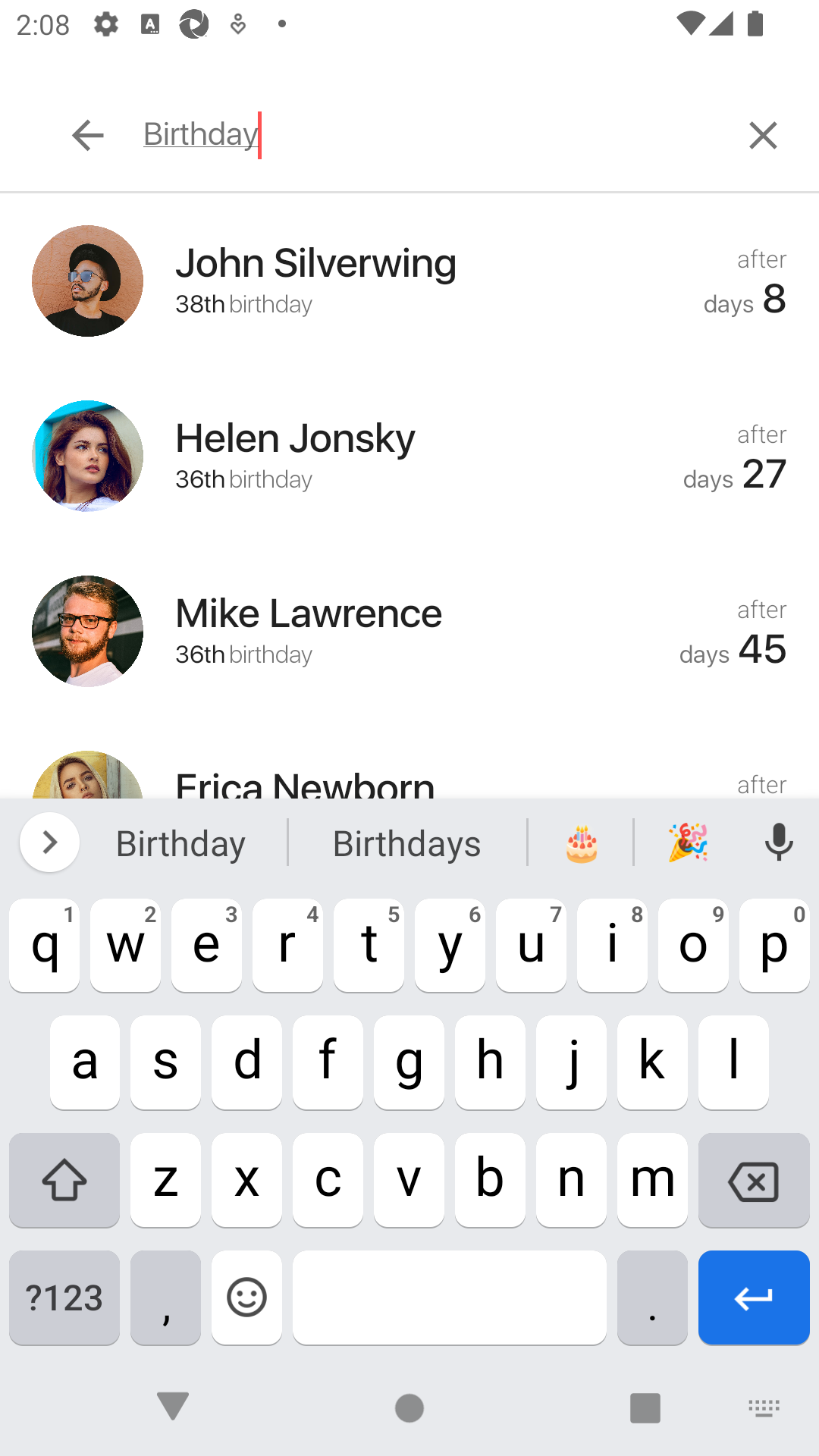Open the emoji keyboard with smiley key

[246, 1298]
